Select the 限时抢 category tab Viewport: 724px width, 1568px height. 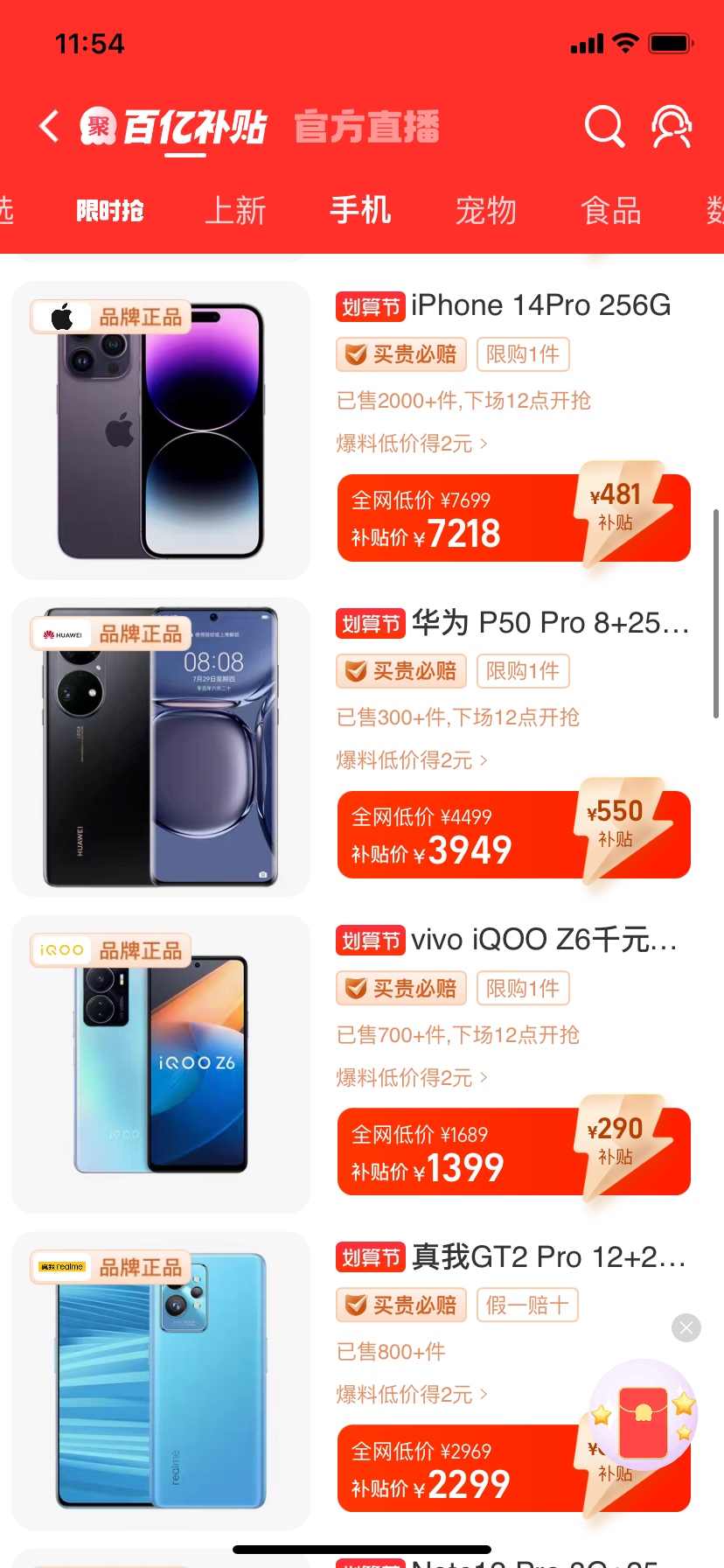[x=110, y=211]
